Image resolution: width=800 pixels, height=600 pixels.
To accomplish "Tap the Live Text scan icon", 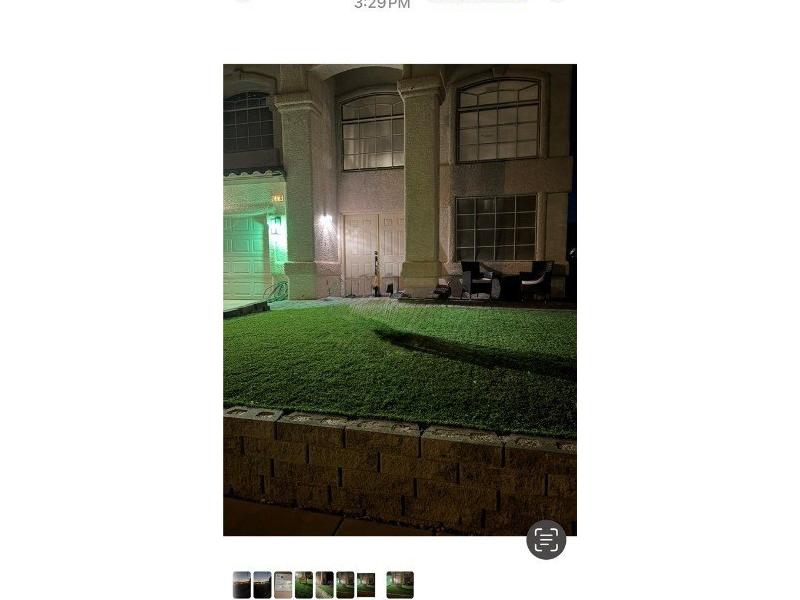I will 546,540.
